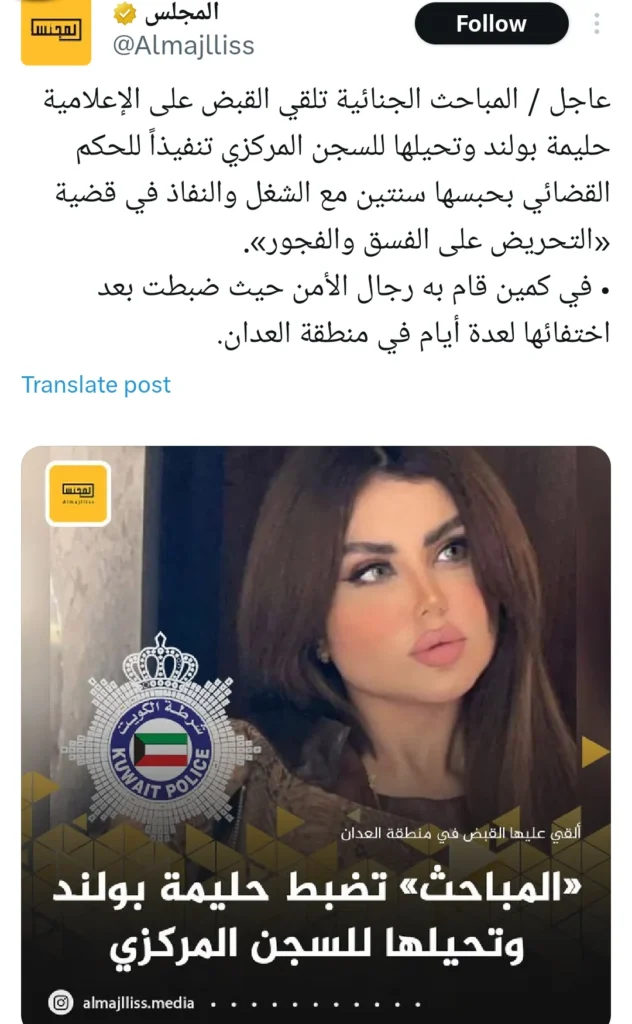Tap Translate post link

(x=96, y=385)
